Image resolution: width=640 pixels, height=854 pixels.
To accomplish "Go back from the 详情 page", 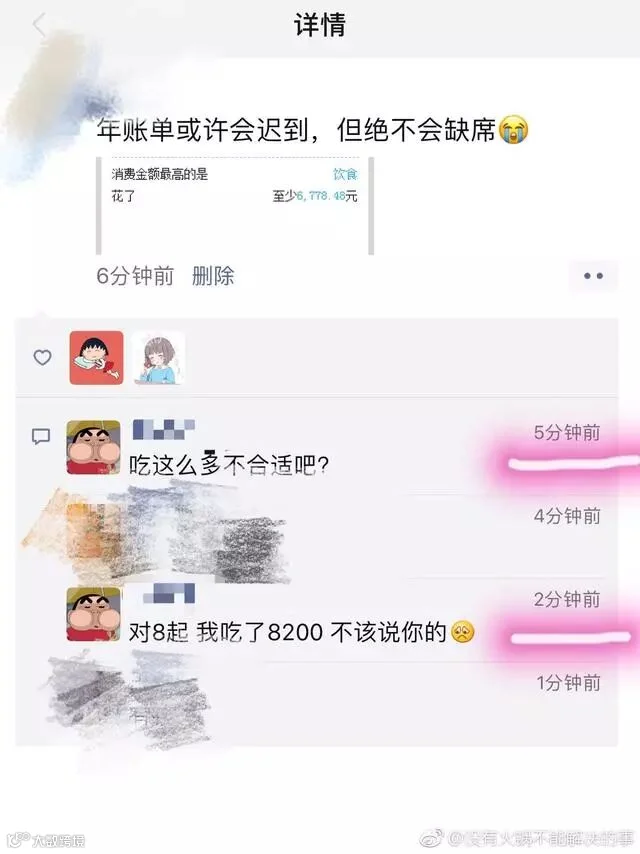I will 39,25.
